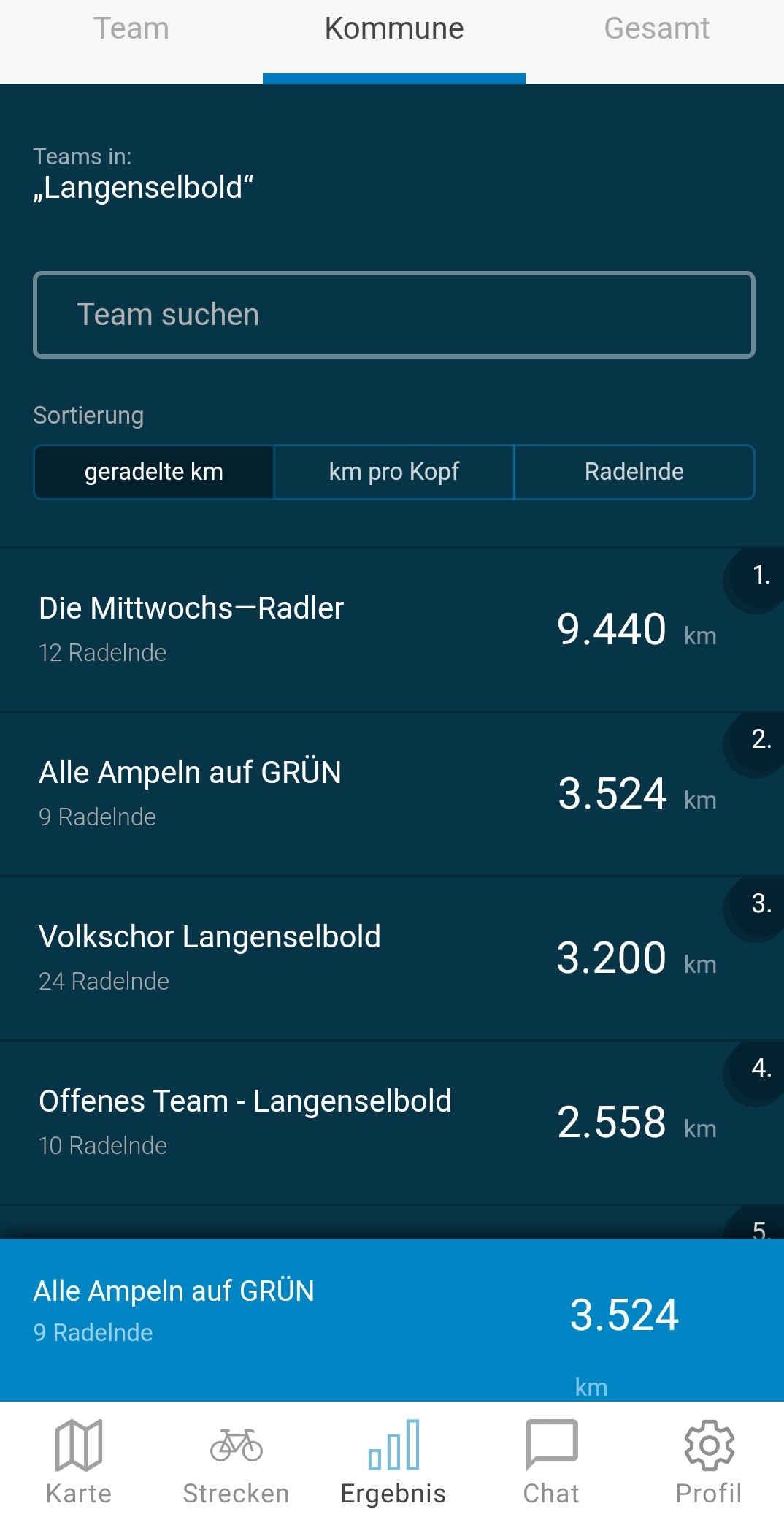The height and width of the screenshot is (1517, 784).
Task: Sort teams by Radelnde
Action: 634,472
